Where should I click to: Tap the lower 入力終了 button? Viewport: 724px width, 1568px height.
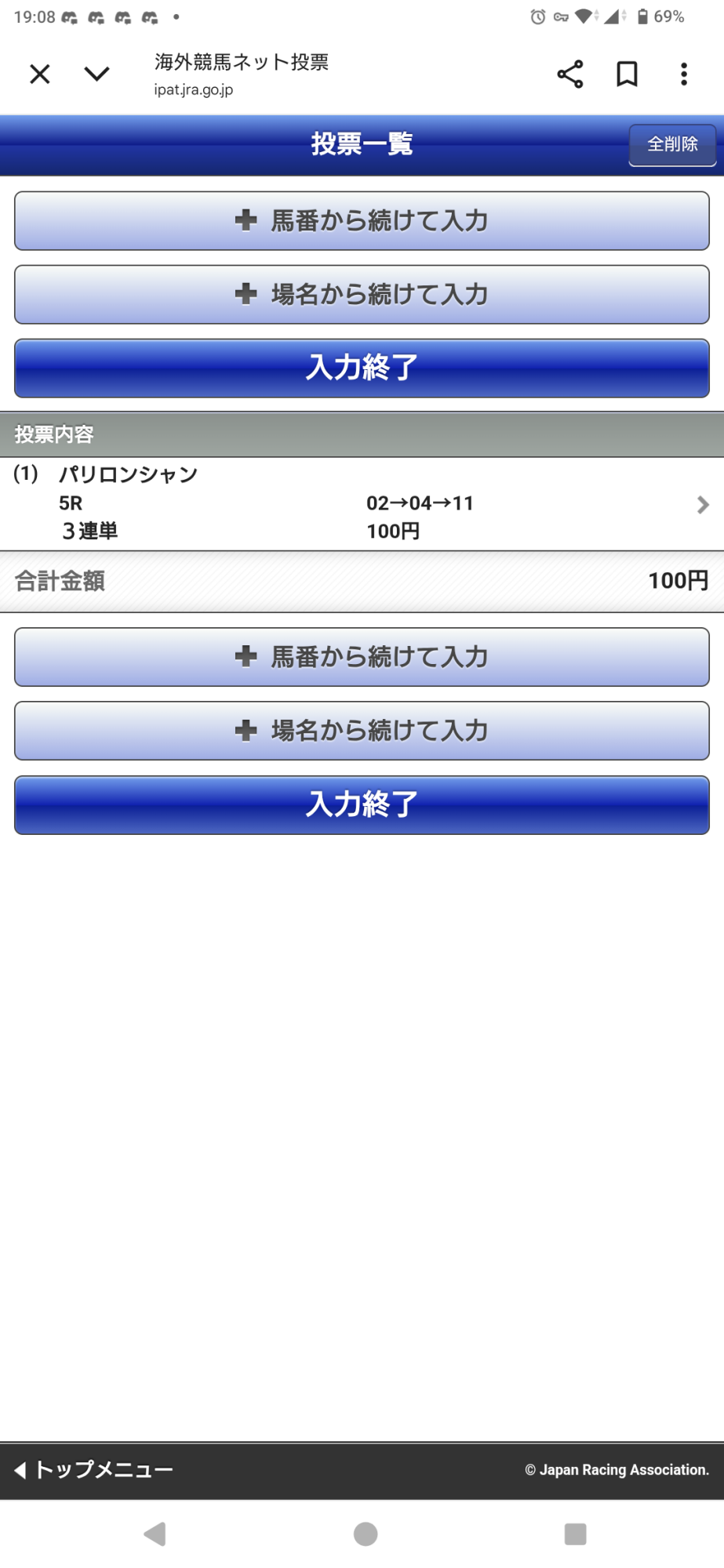pyautogui.click(x=362, y=804)
